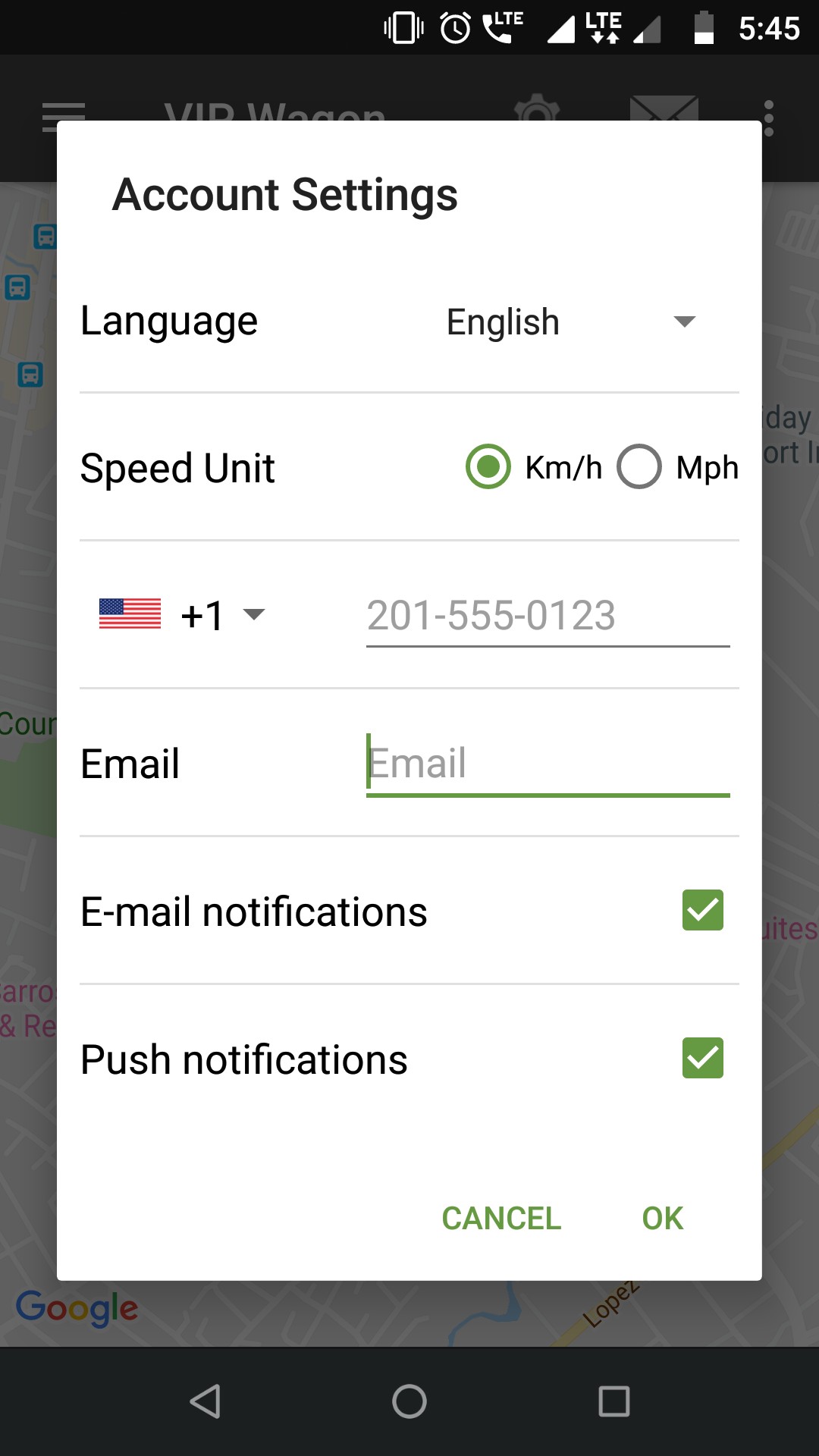Open recent apps from navigation bar
The width and height of the screenshot is (819, 1456).
pos(613,1401)
